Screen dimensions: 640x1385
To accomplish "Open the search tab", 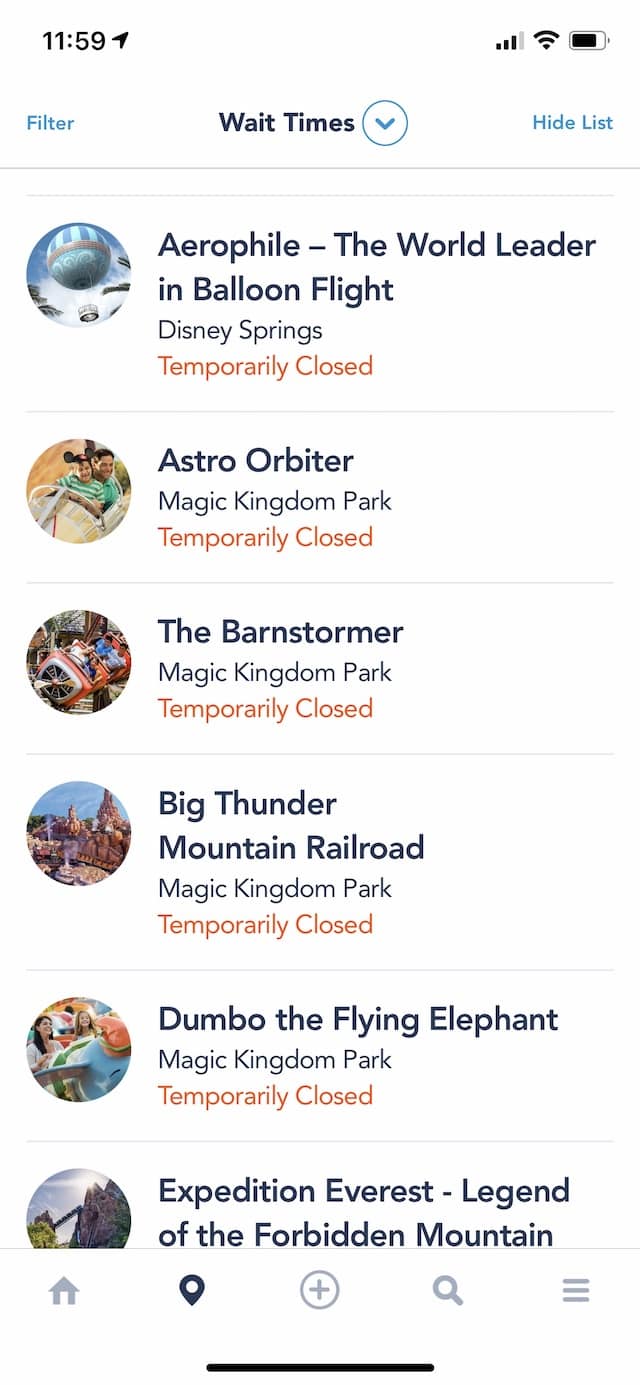I will 448,1291.
